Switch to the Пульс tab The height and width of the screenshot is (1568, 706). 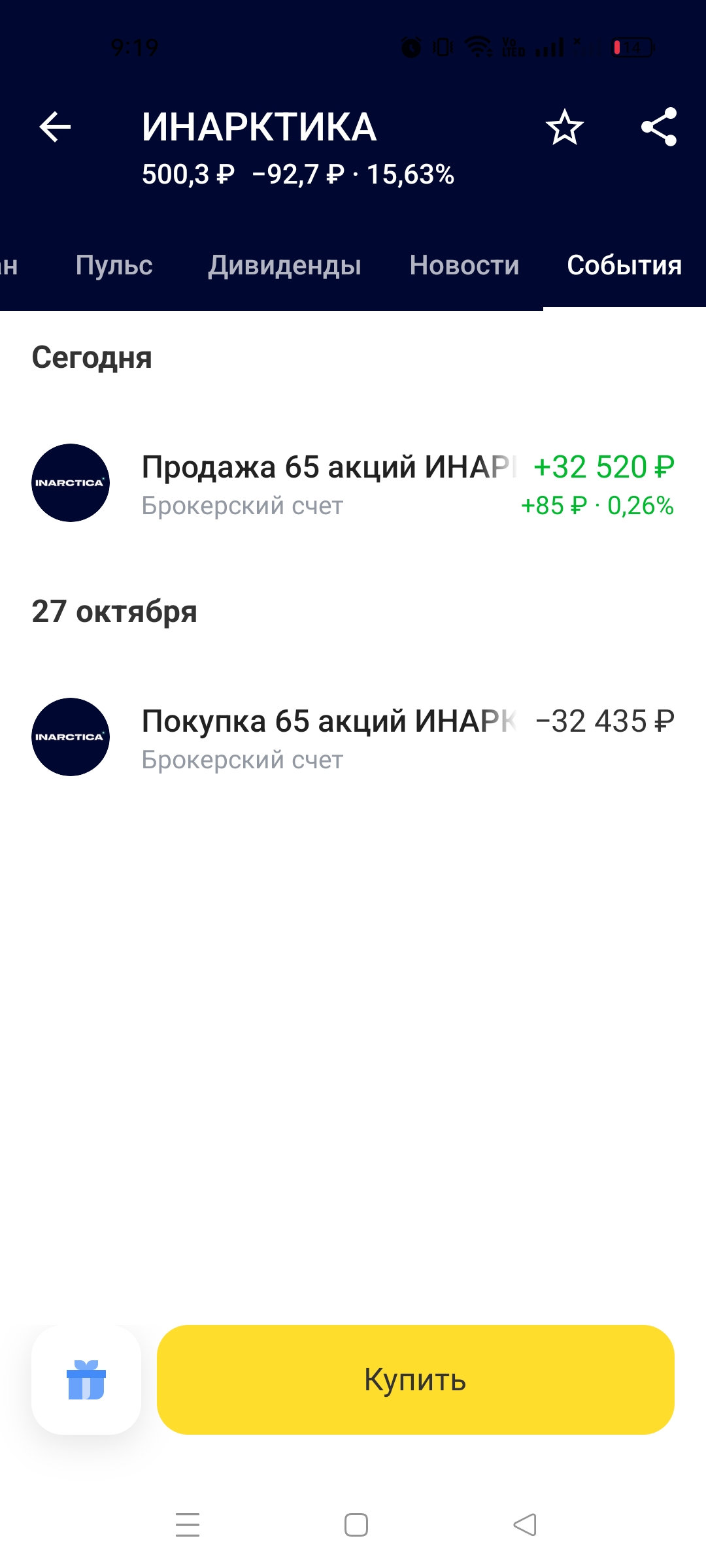point(114,265)
